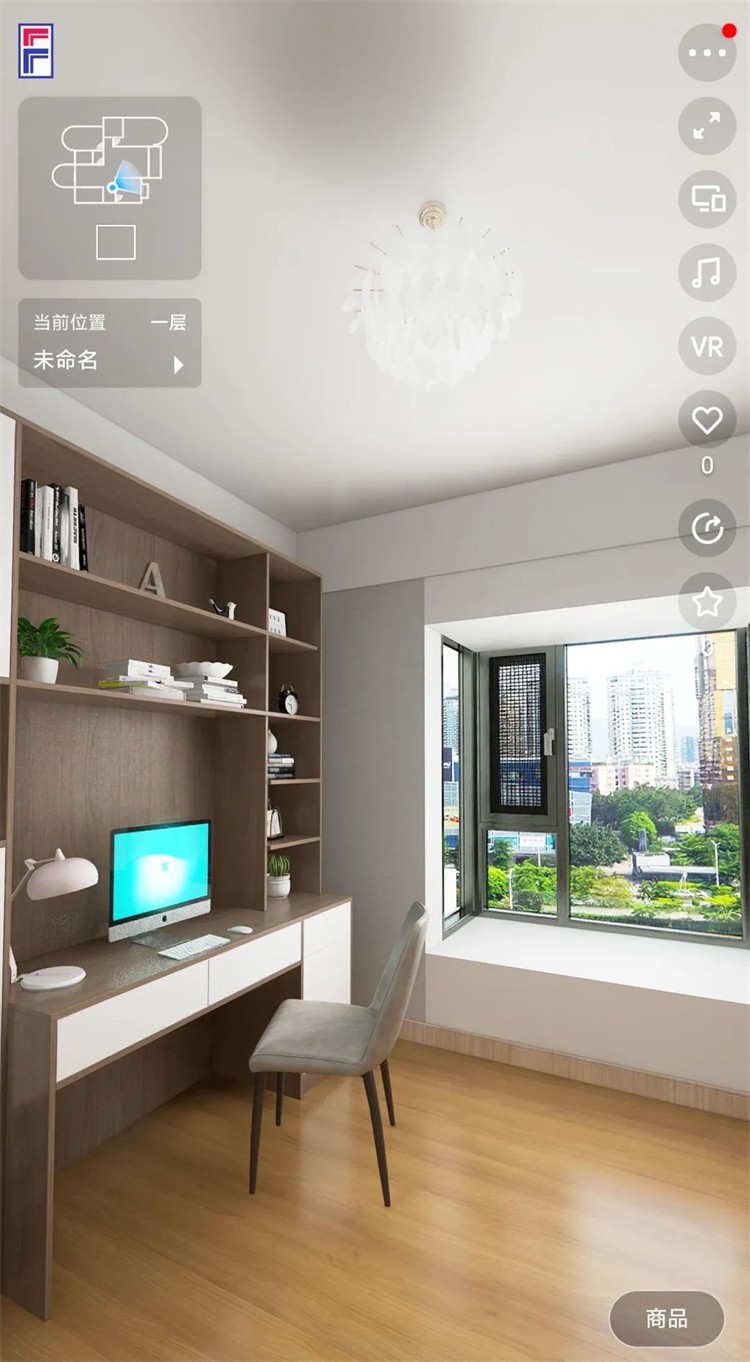This screenshot has height=1362, width=750.
Task: Expand the 当前位置 location selector
Action: tap(110, 342)
